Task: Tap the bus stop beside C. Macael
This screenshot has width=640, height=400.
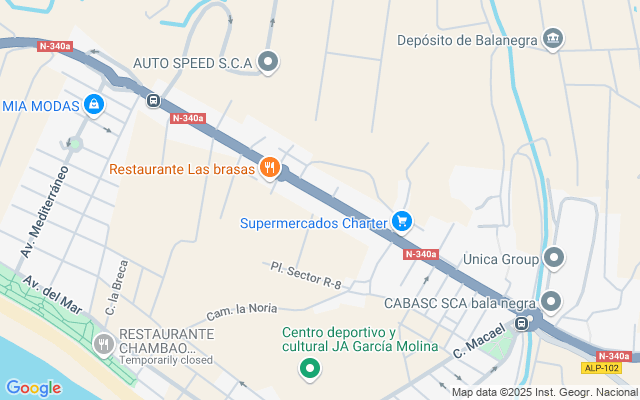Action: pyautogui.click(x=522, y=322)
